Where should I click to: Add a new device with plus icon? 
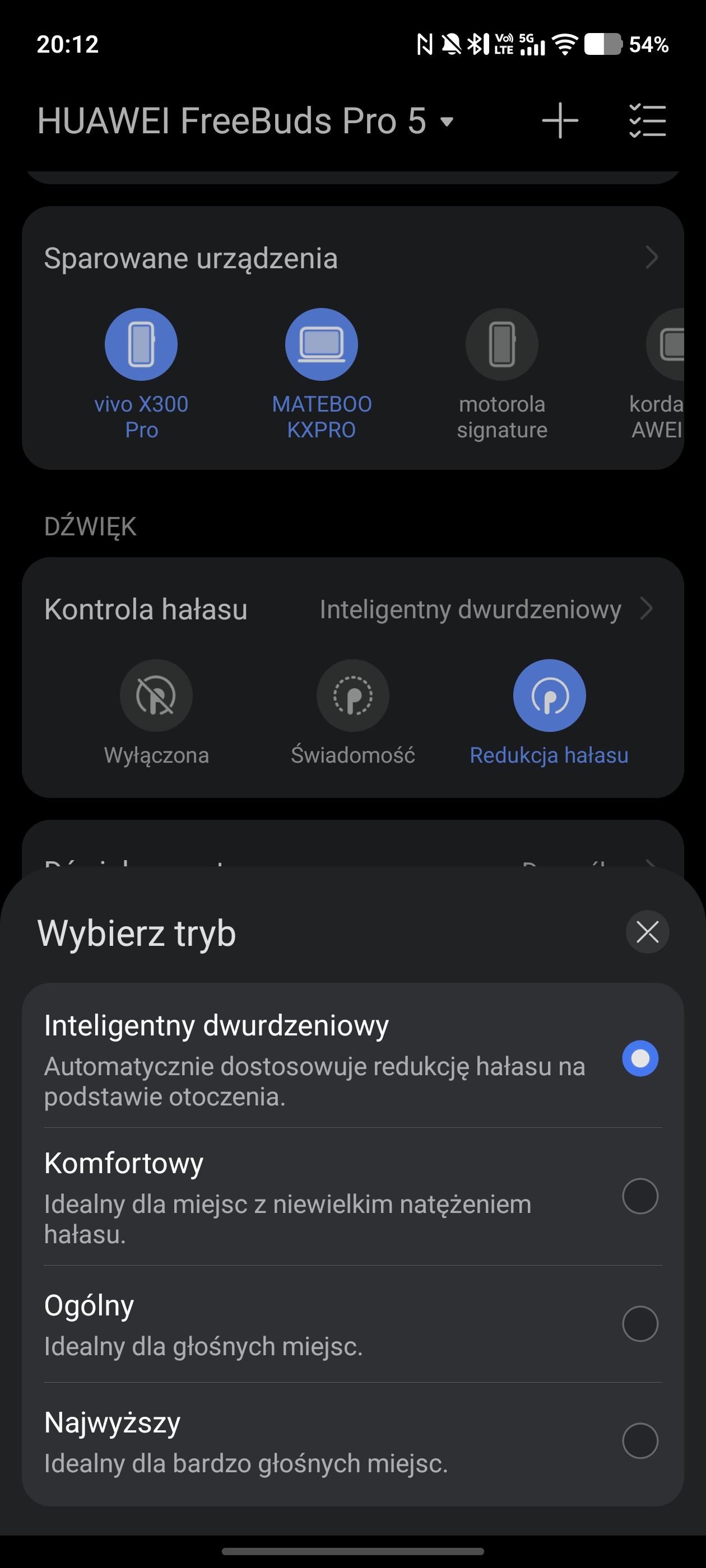[x=560, y=120]
